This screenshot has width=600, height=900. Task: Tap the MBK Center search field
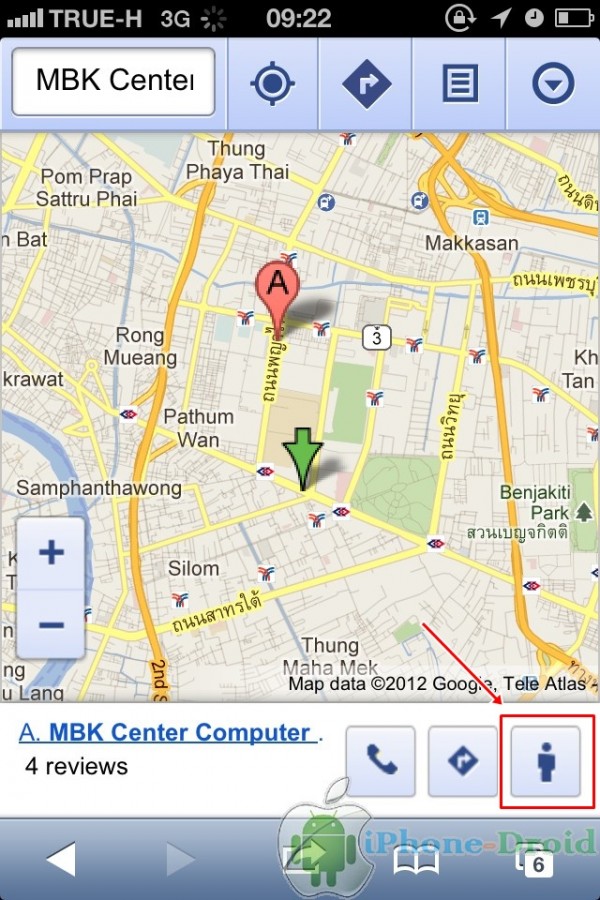tap(113, 81)
